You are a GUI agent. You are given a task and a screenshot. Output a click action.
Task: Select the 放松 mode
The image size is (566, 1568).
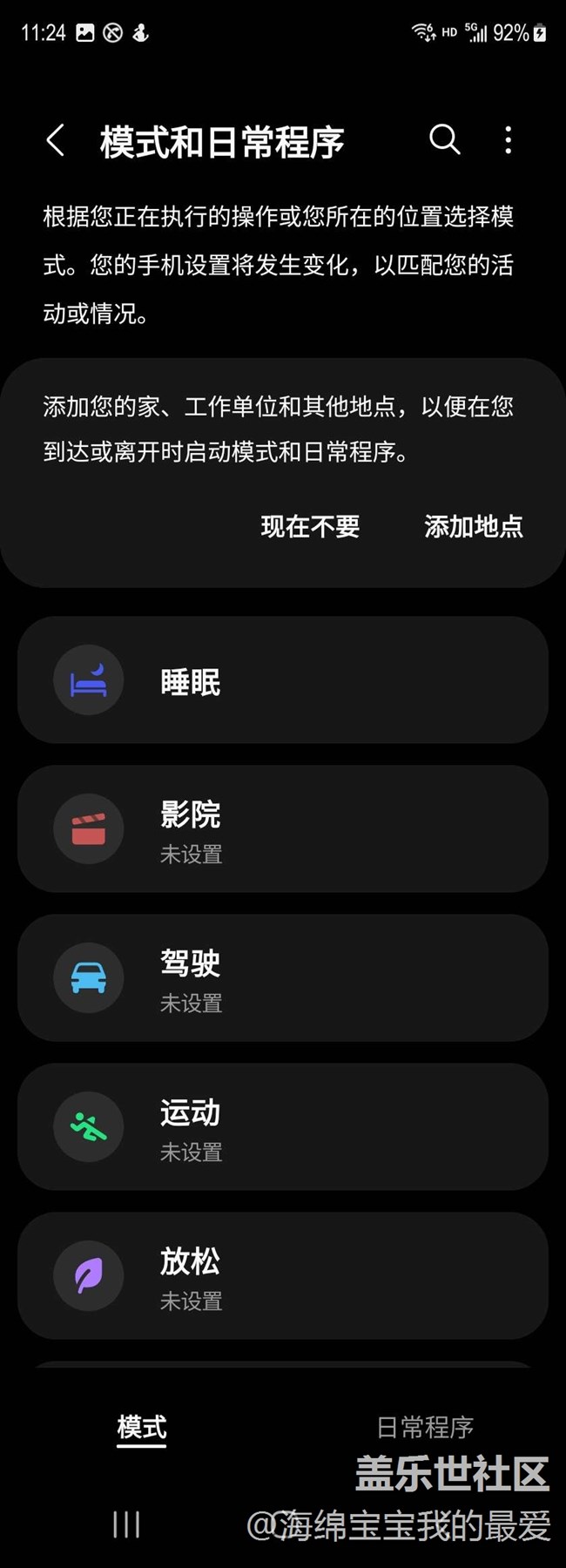[282, 1275]
